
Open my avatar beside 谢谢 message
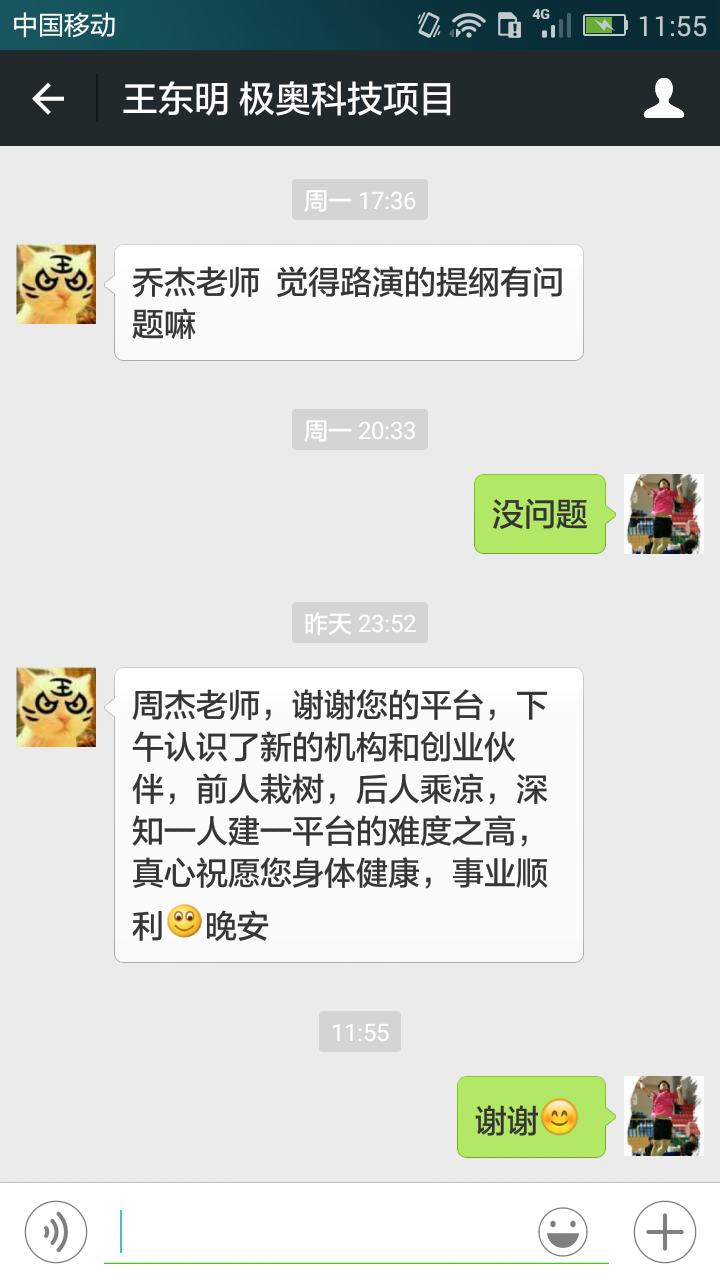point(664,1116)
